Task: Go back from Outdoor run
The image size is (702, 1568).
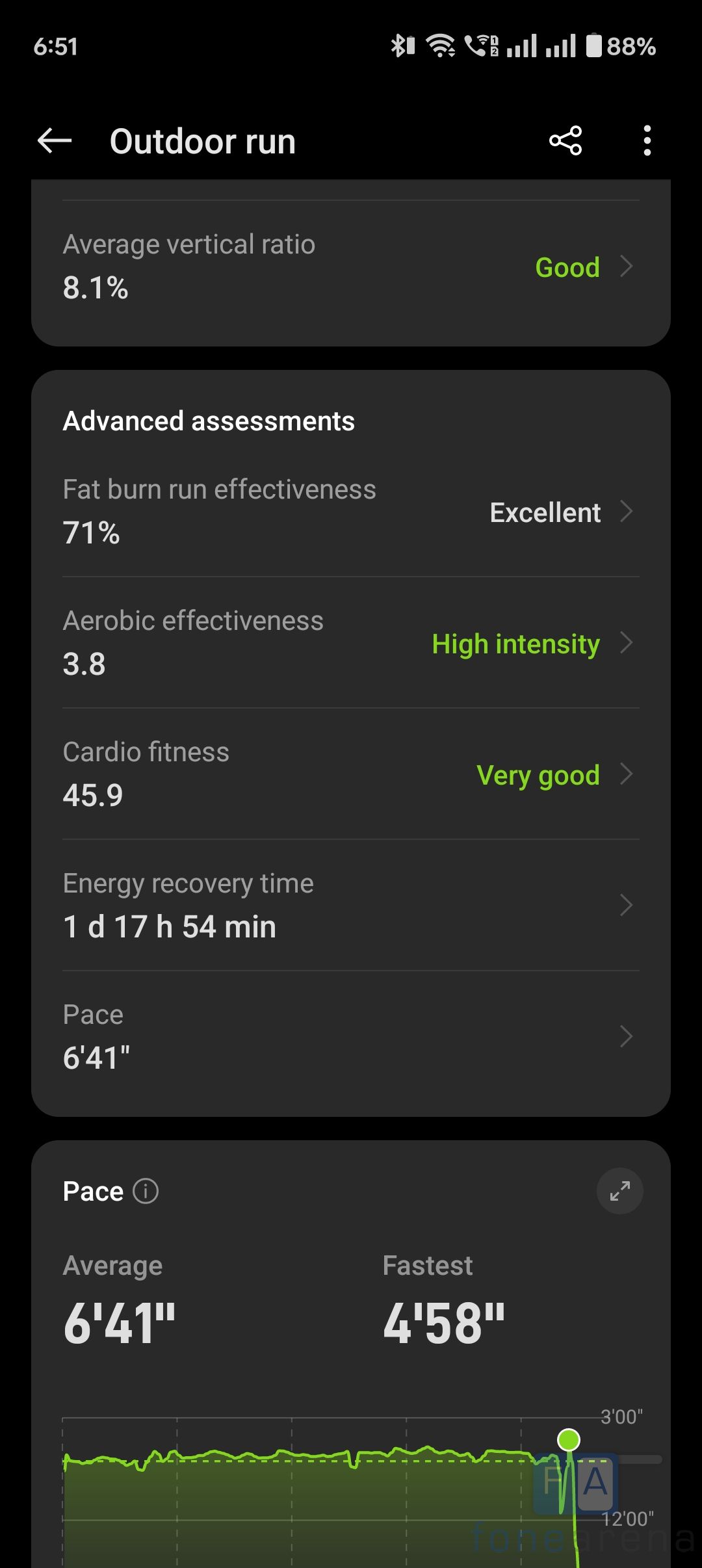Action: click(x=55, y=140)
